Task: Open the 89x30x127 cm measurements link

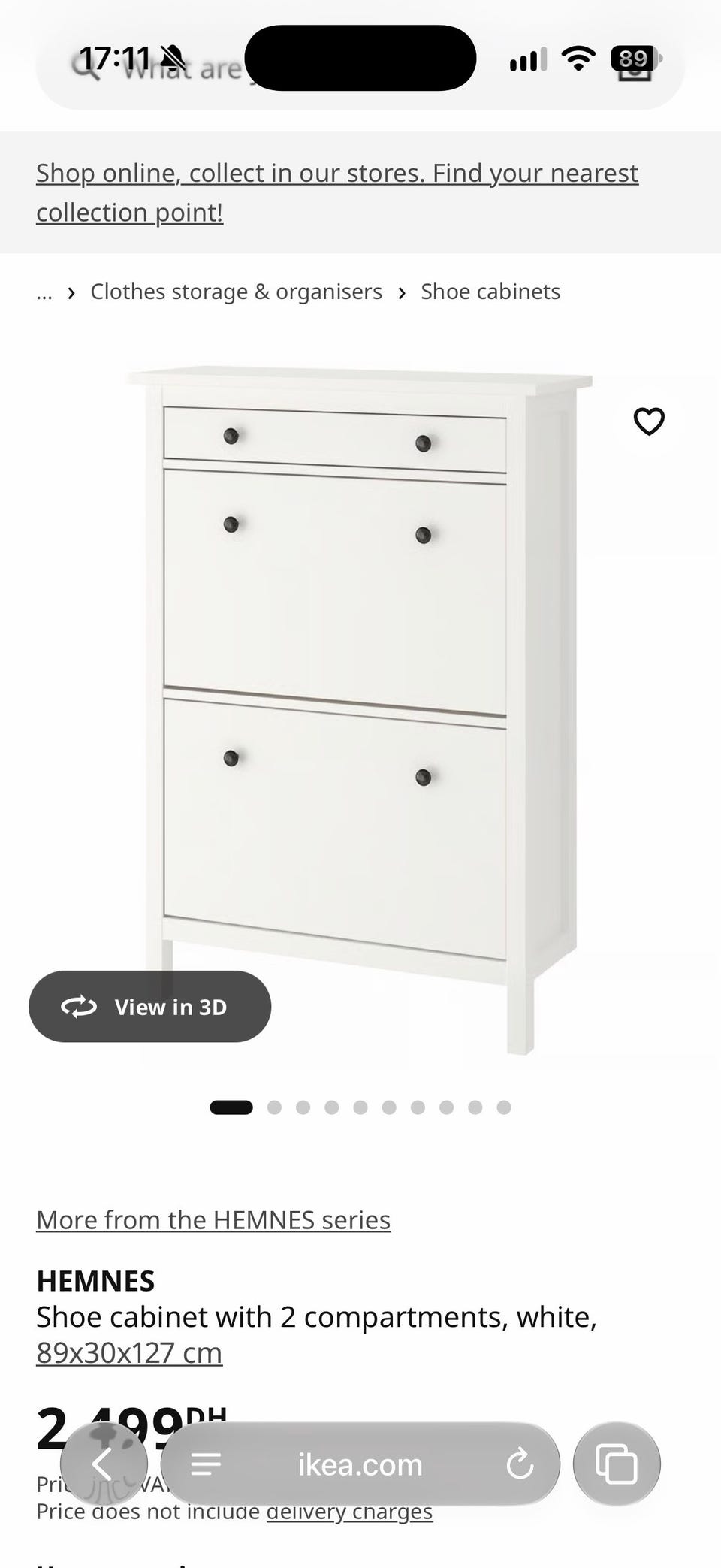Action: click(x=129, y=1353)
